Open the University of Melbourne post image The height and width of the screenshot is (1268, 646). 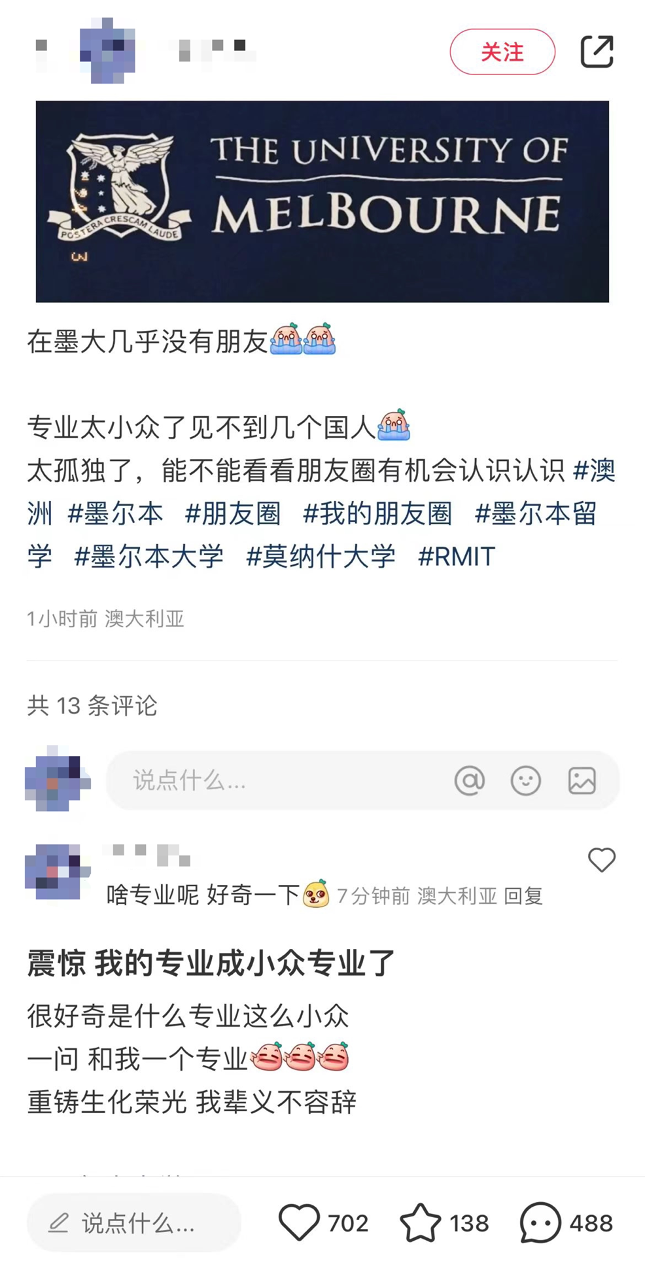pos(322,201)
